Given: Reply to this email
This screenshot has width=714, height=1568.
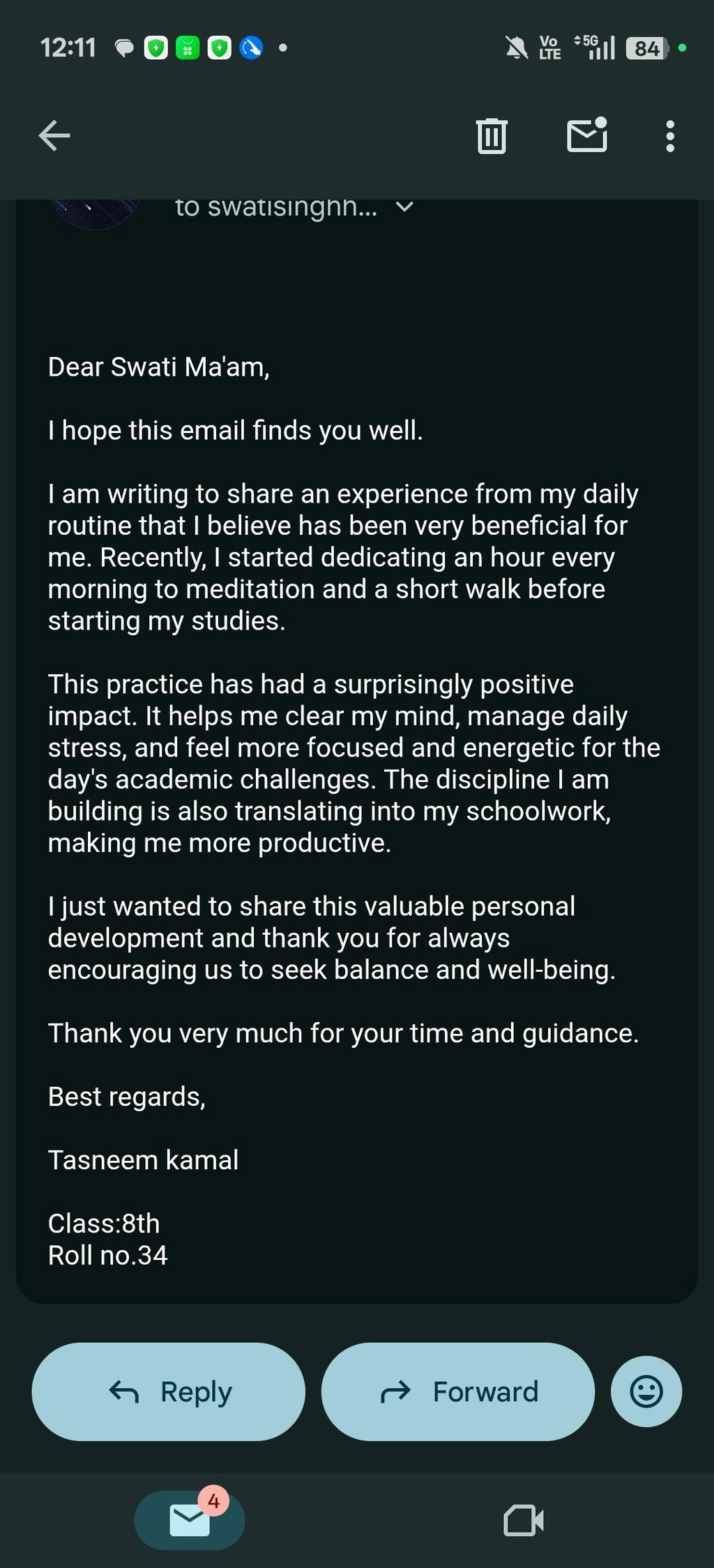Looking at the screenshot, I should click(x=169, y=1392).
